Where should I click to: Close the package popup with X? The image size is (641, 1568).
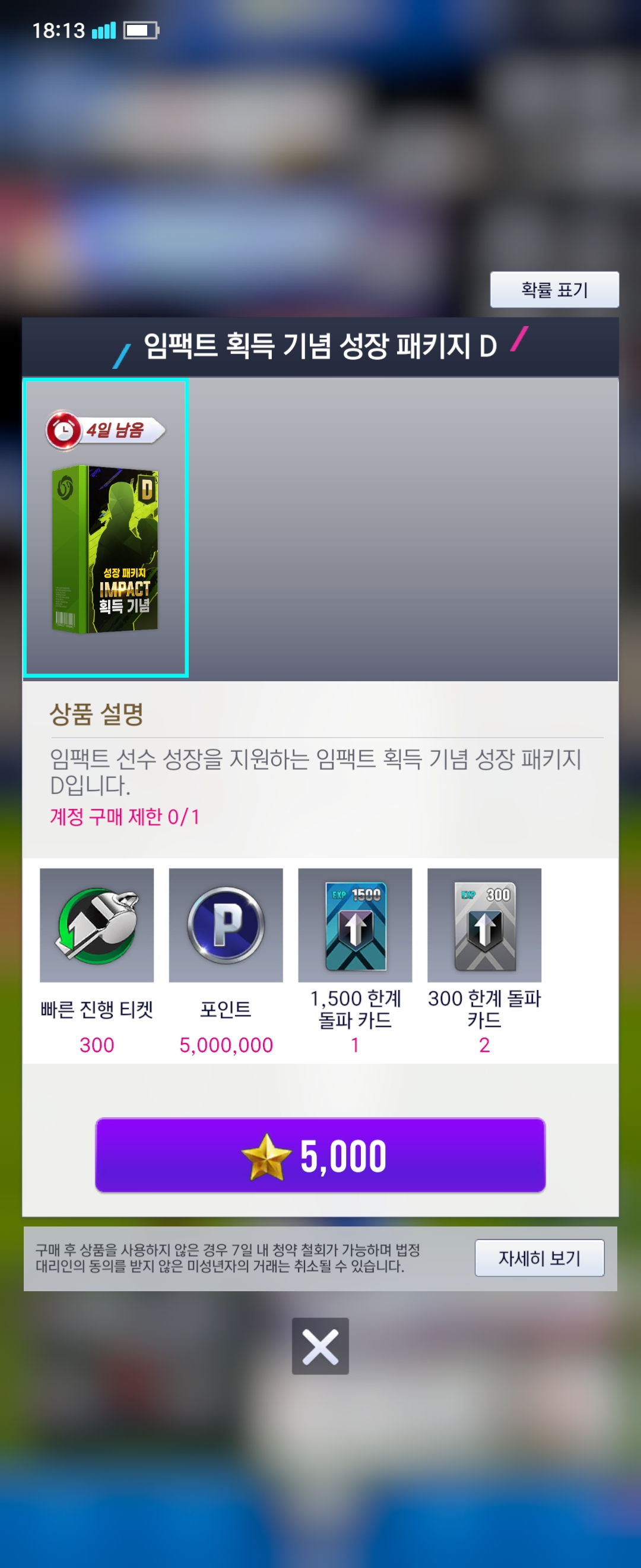click(320, 1346)
